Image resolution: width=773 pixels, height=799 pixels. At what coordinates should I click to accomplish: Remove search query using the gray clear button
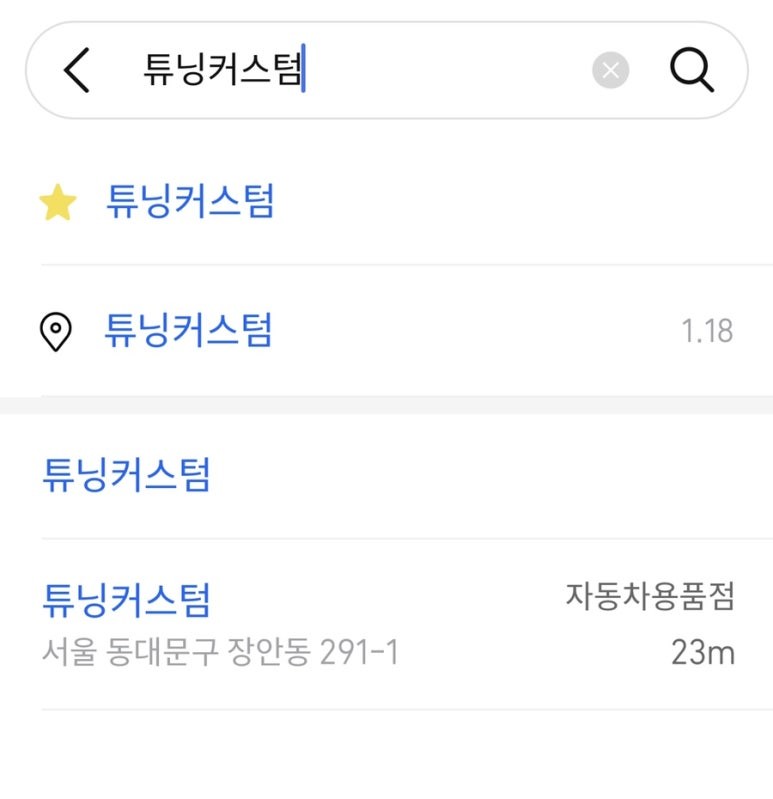608,69
